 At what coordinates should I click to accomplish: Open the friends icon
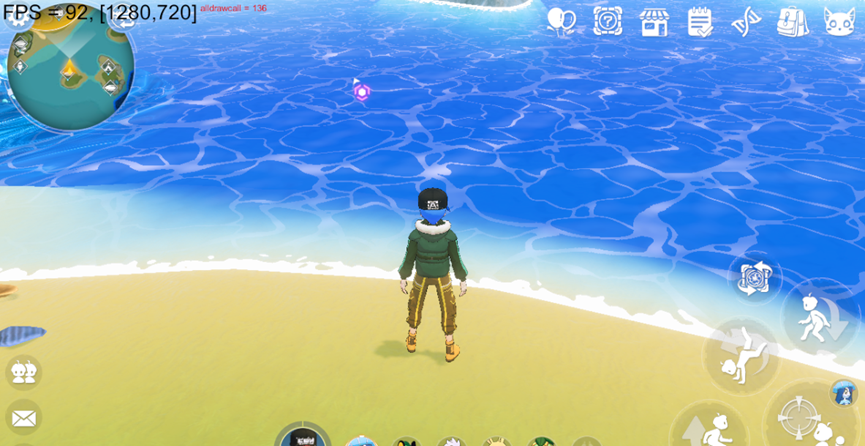[23, 372]
